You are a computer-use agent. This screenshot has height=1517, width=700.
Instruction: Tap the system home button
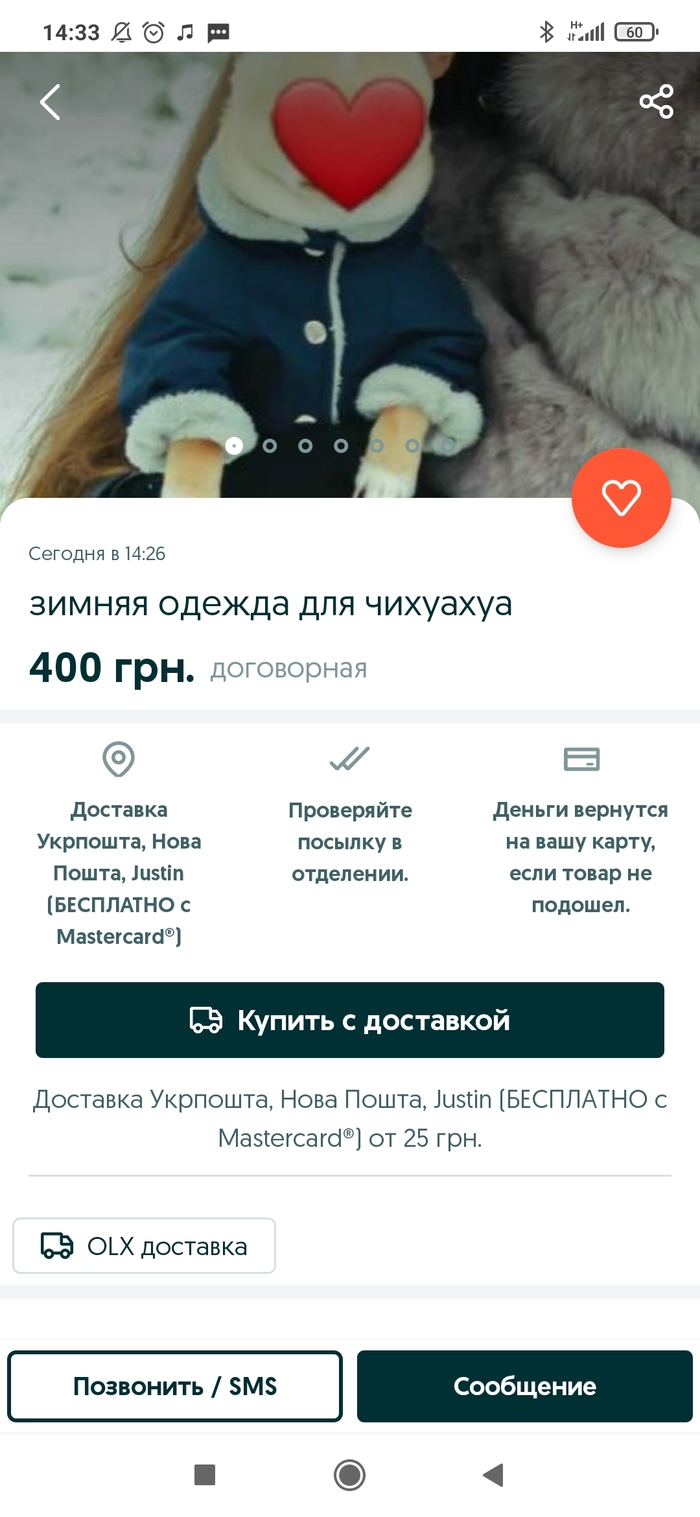tap(349, 1474)
